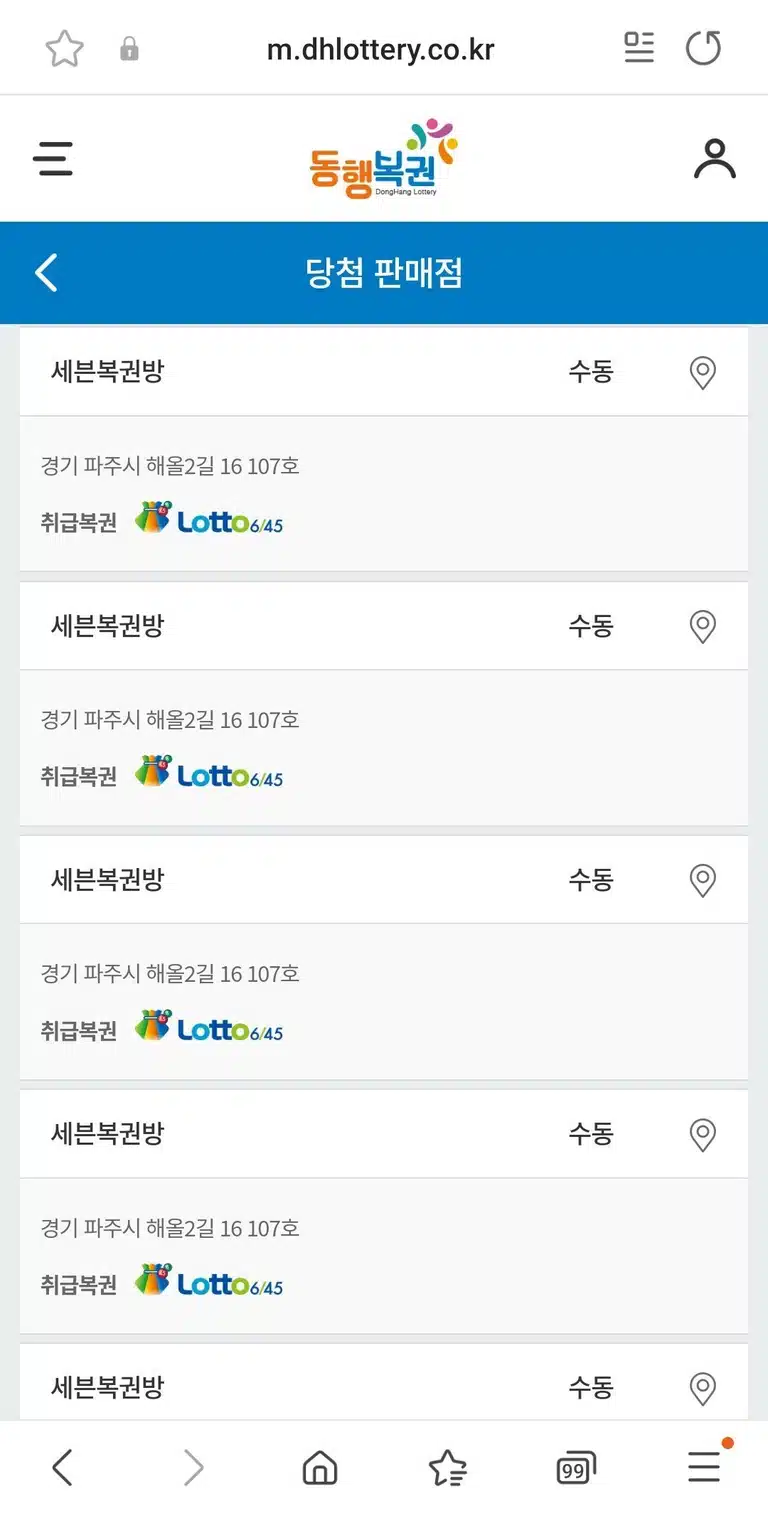Bookmark this page with the star icon
The height and width of the screenshot is (1515, 768).
tap(64, 48)
